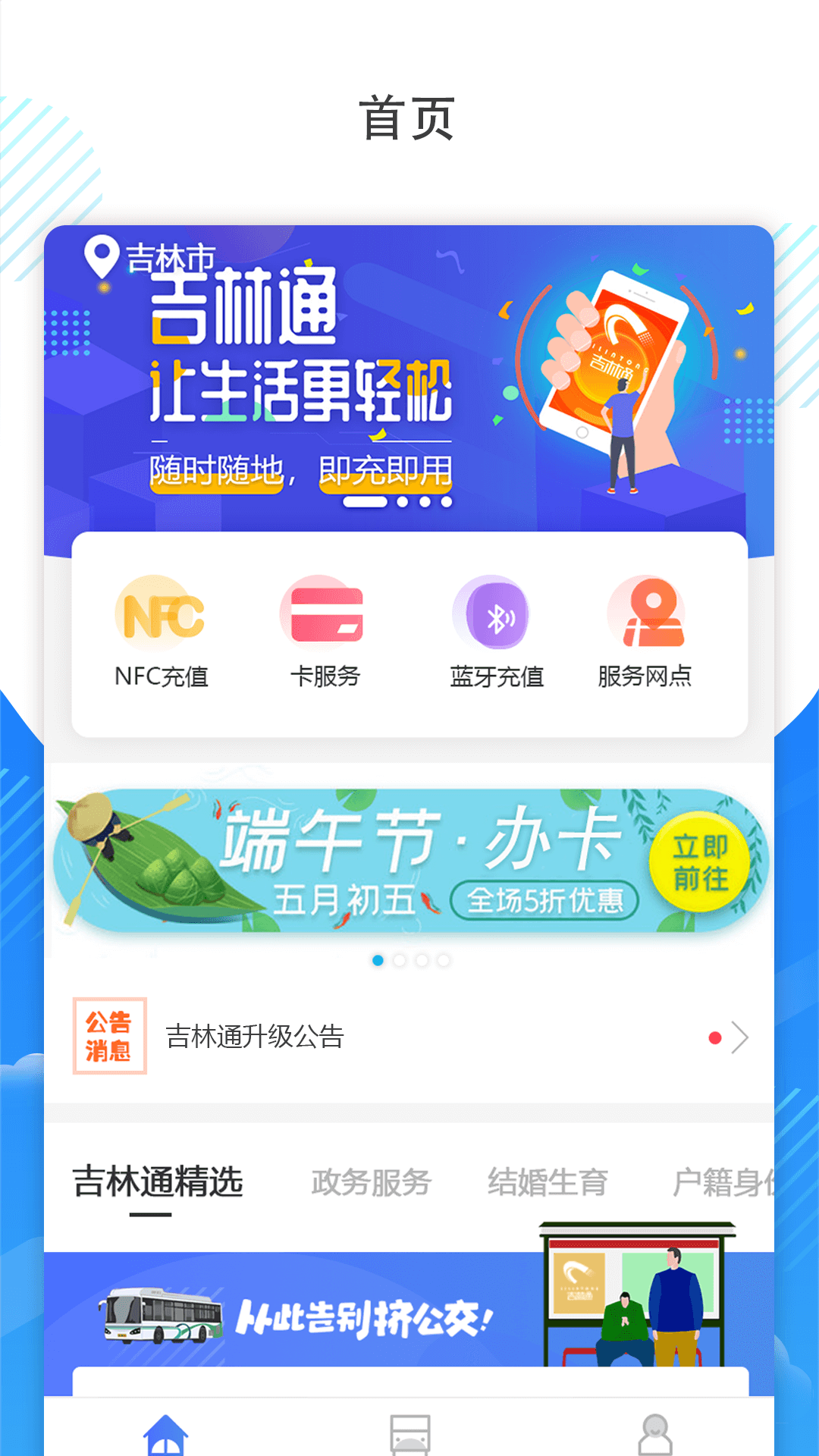Viewport: 819px width, 1456px height.
Task: Select the second carousel indicator dot
Action: pos(400,959)
